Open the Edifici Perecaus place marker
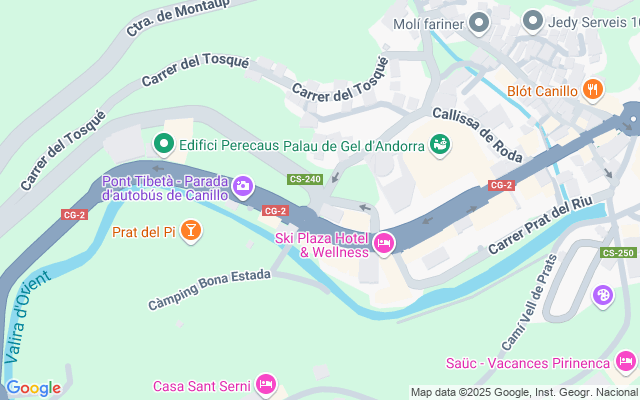 pos(164,145)
